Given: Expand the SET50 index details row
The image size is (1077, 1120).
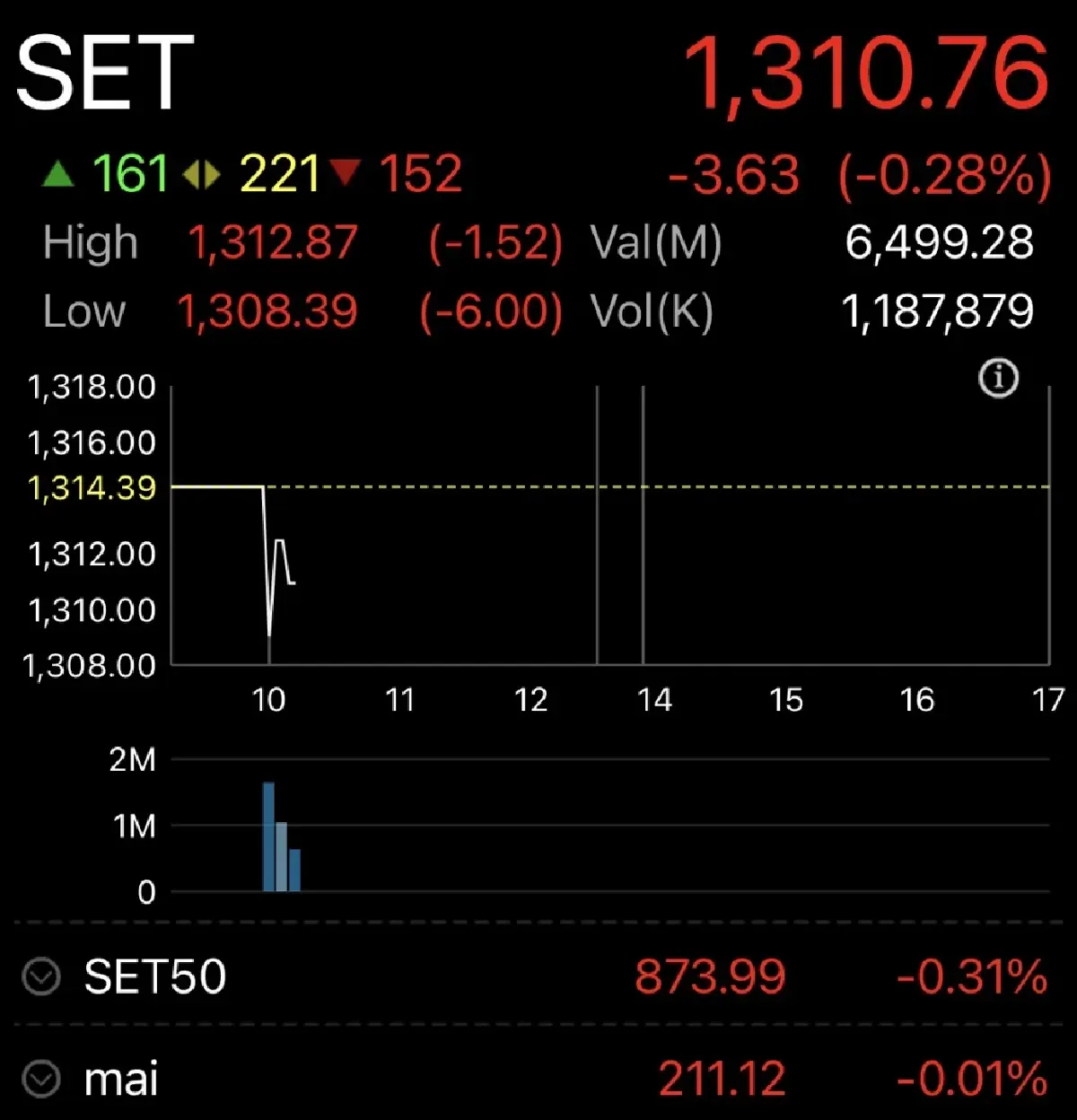Looking at the screenshot, I should [x=154, y=976].
